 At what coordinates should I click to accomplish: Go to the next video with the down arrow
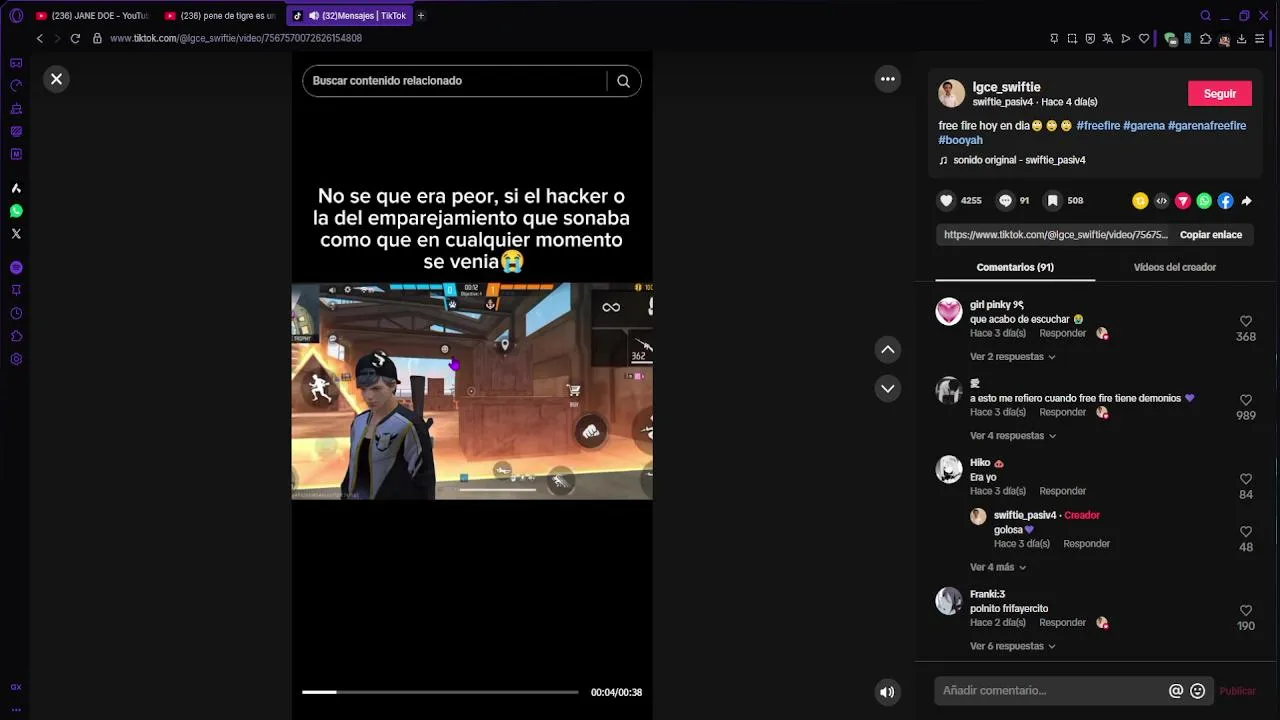[x=887, y=388]
